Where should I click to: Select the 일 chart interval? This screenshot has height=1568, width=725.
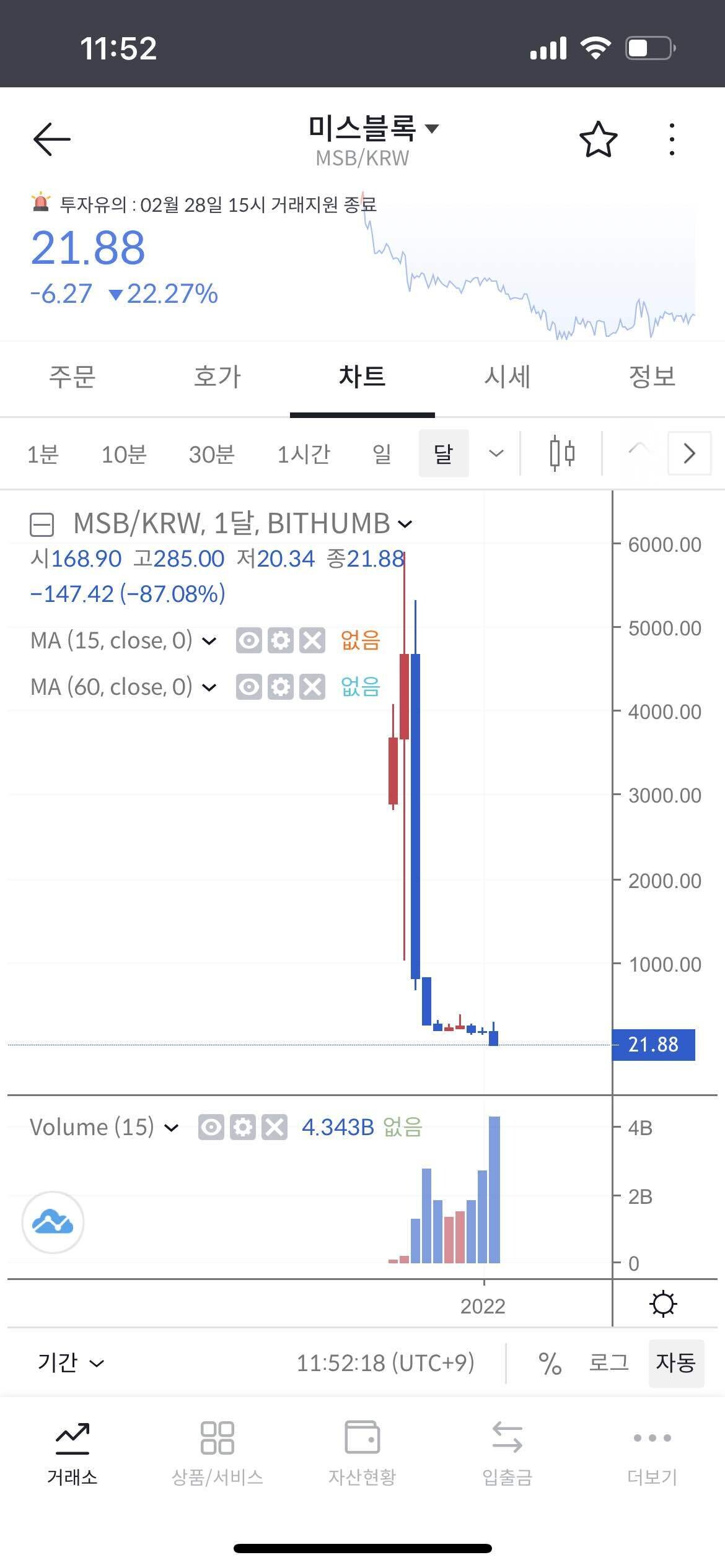click(382, 455)
